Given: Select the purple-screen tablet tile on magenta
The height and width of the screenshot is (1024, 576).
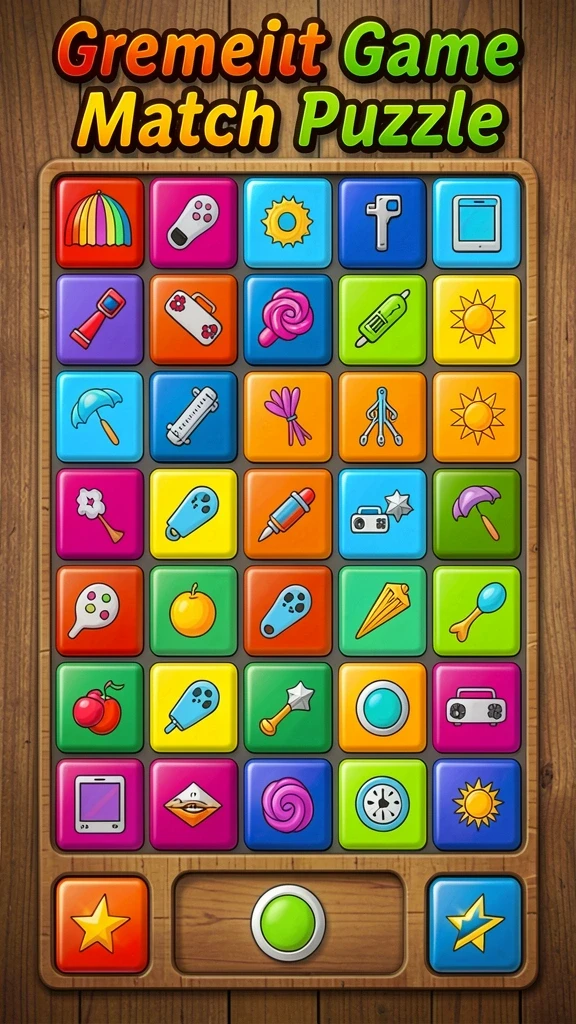Looking at the screenshot, I should point(99,804).
